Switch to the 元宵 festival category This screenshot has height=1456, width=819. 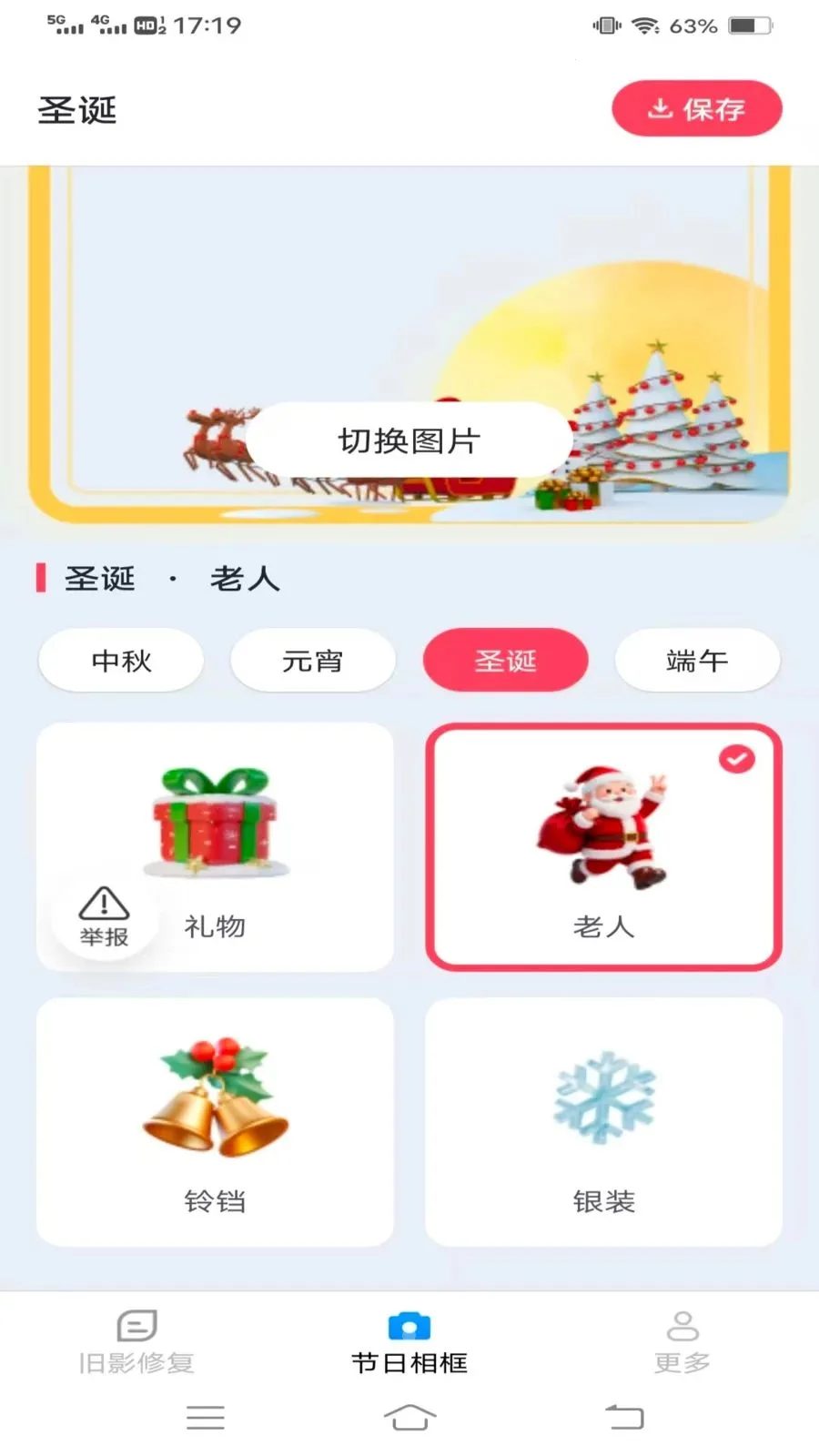click(x=313, y=660)
